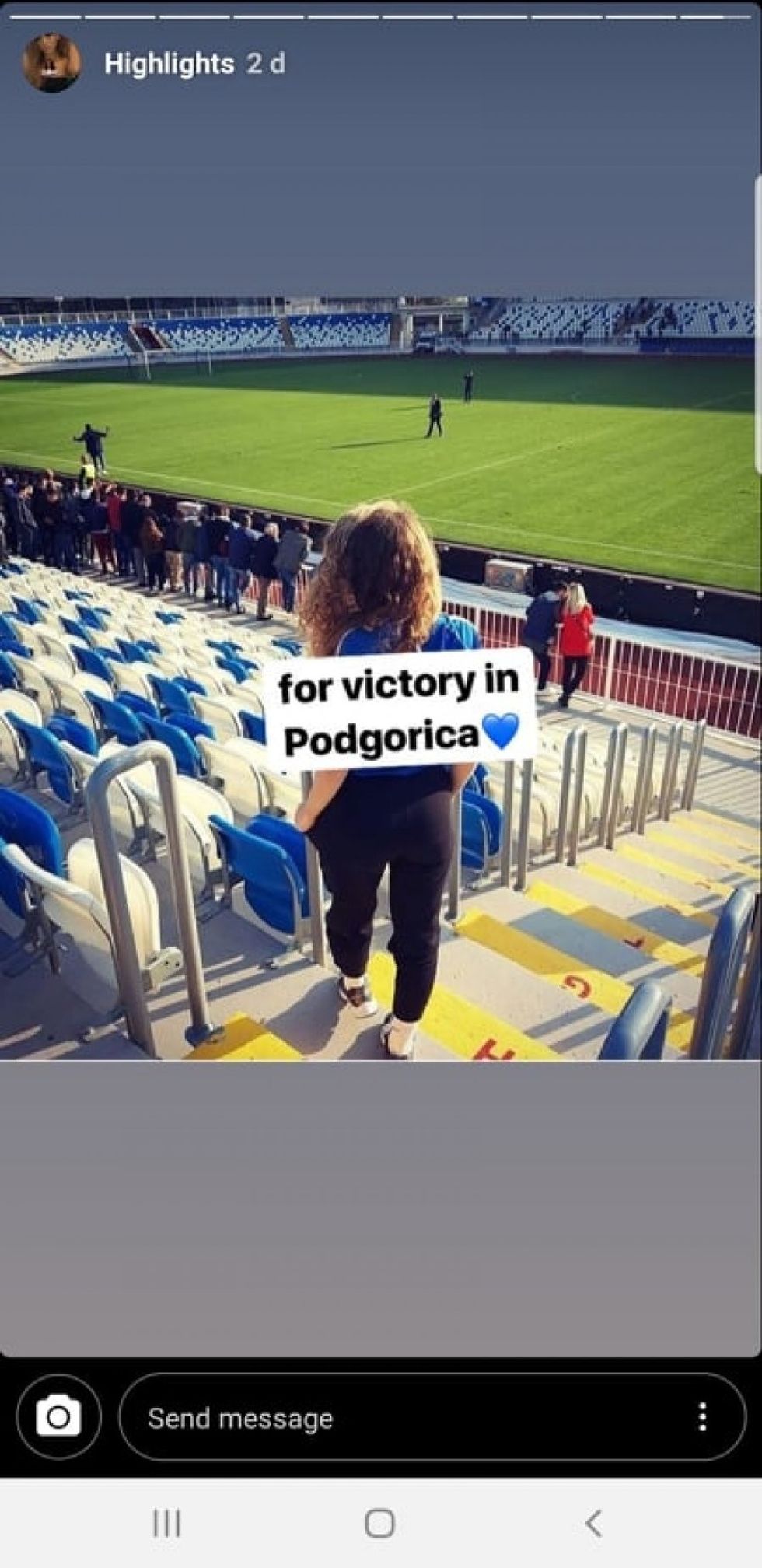Open recent apps
The height and width of the screenshot is (1568, 762).
click(x=166, y=1523)
